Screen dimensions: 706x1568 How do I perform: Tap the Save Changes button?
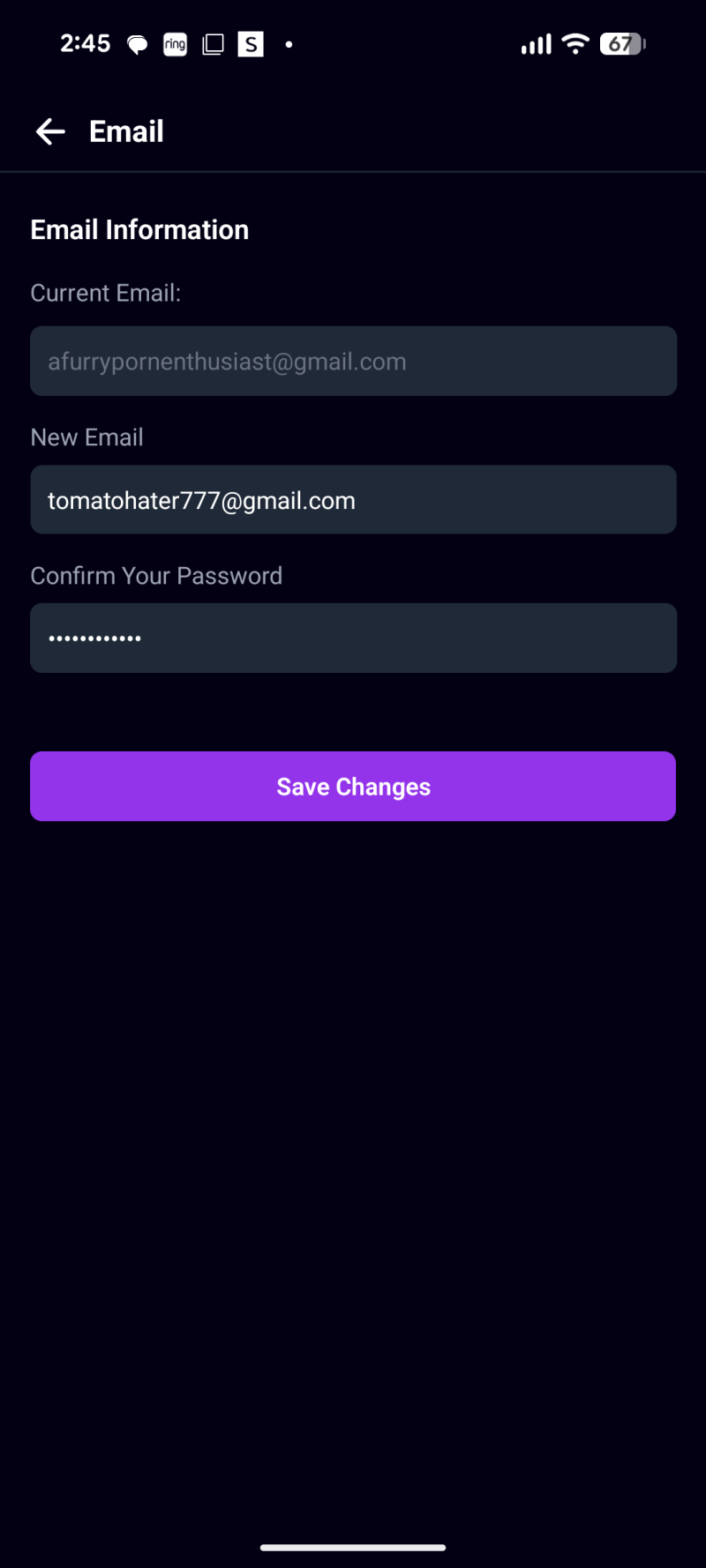click(x=353, y=787)
